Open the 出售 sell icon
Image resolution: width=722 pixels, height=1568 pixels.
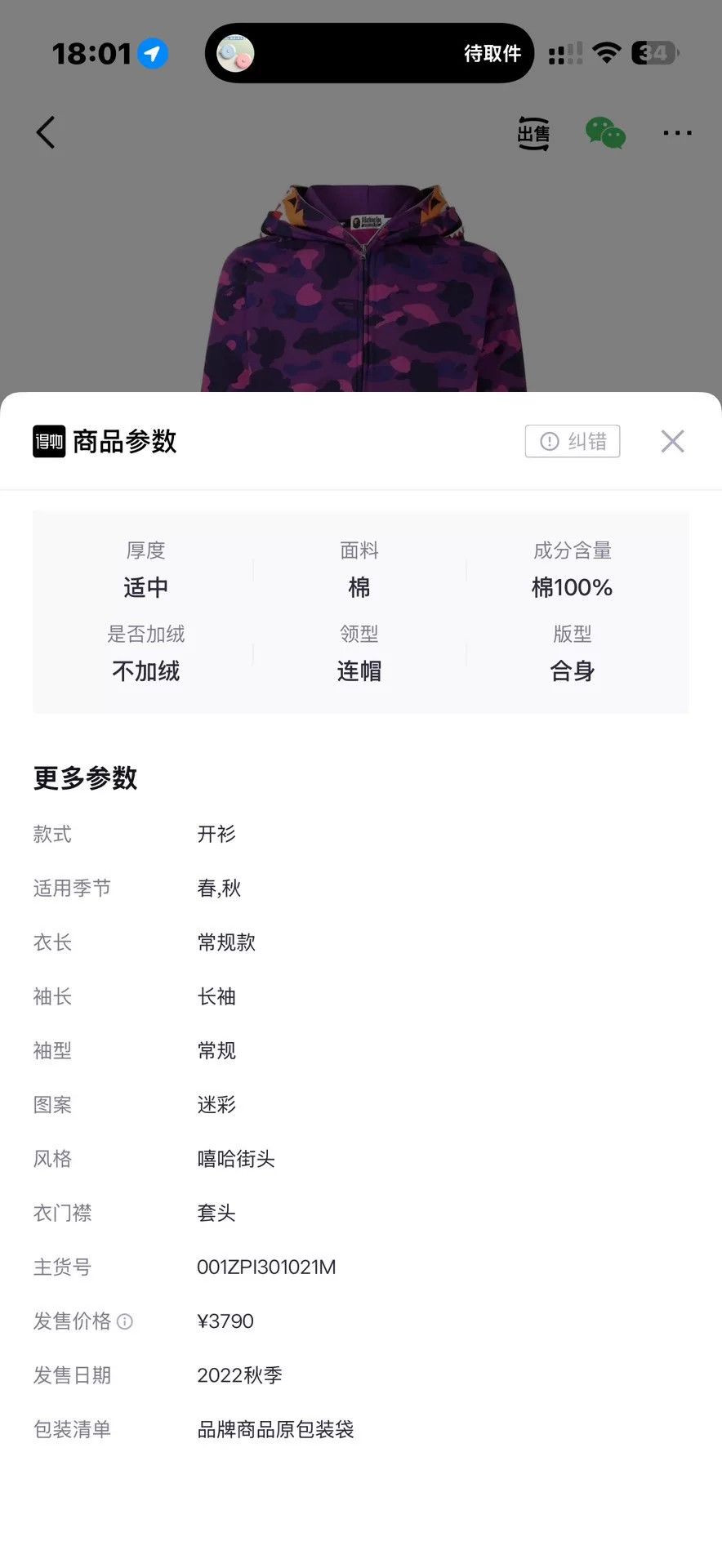[x=534, y=133]
